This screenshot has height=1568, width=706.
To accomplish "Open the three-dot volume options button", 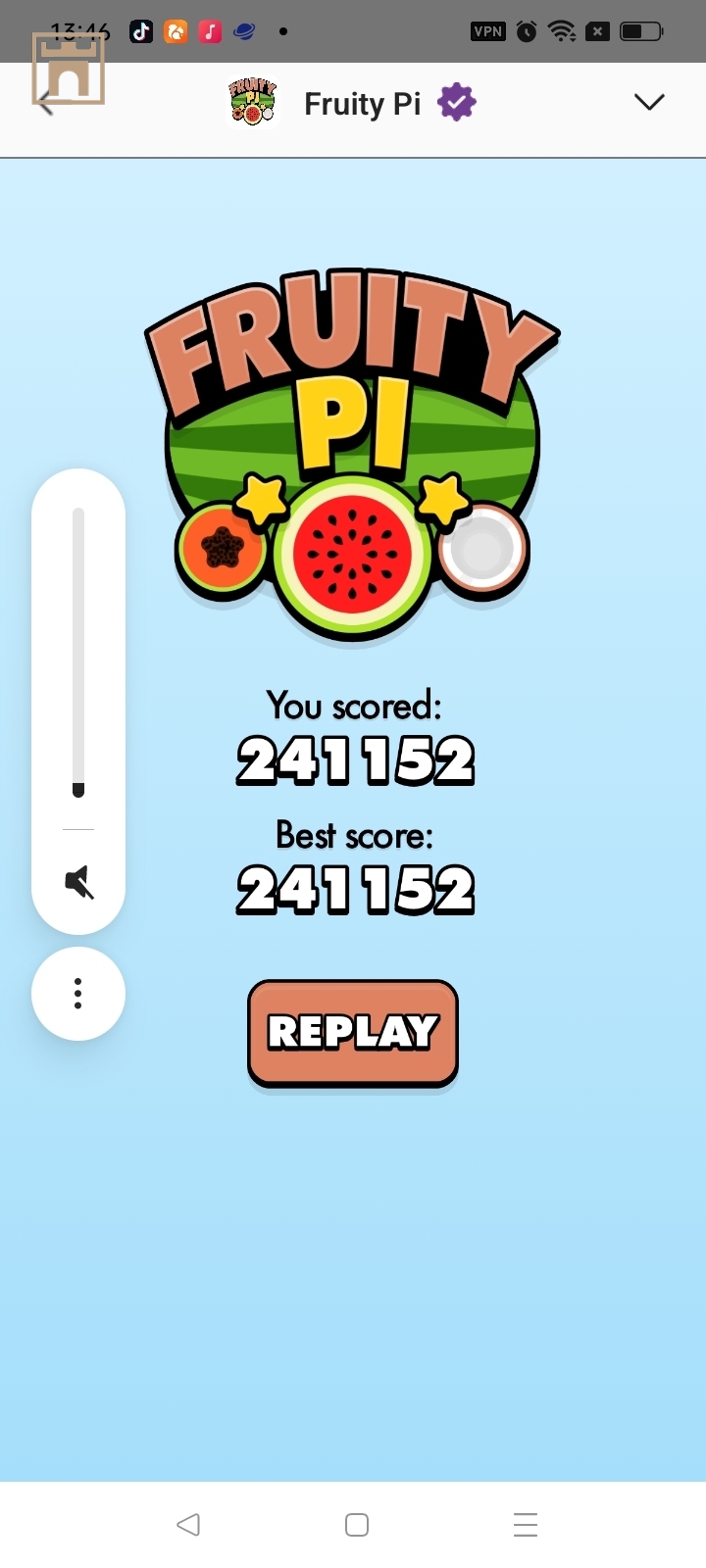I will click(78, 993).
